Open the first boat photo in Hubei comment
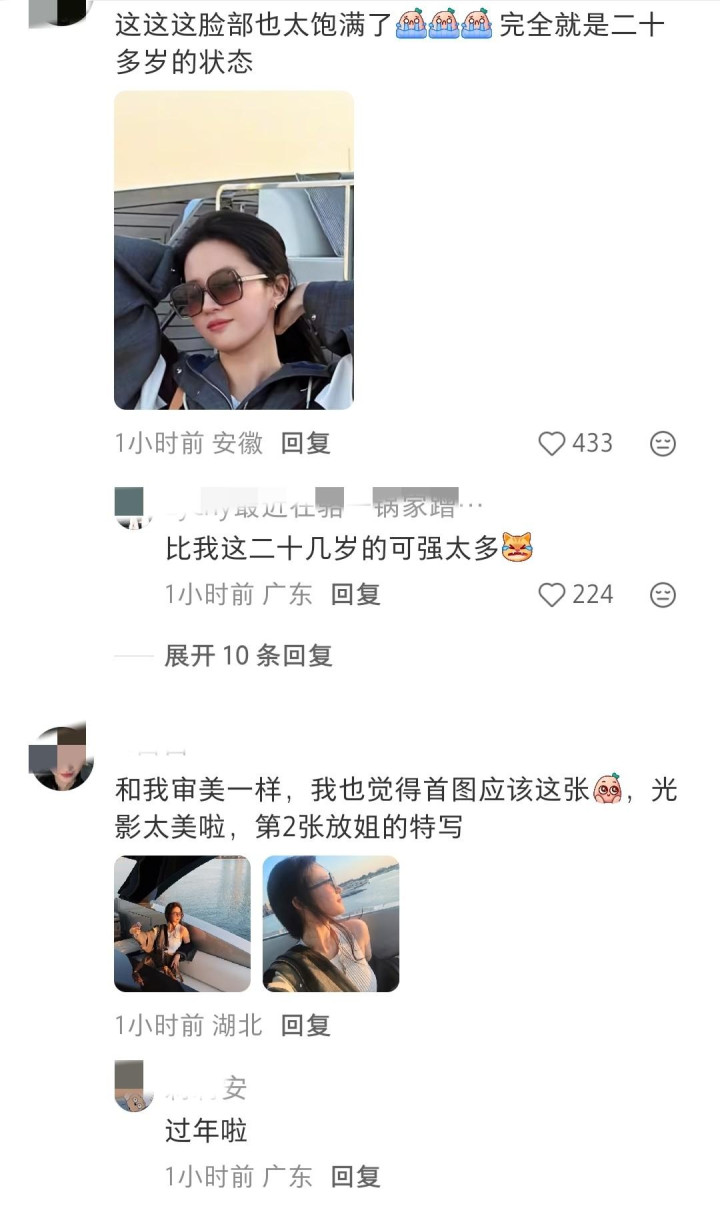The image size is (720, 1218). (x=182, y=924)
